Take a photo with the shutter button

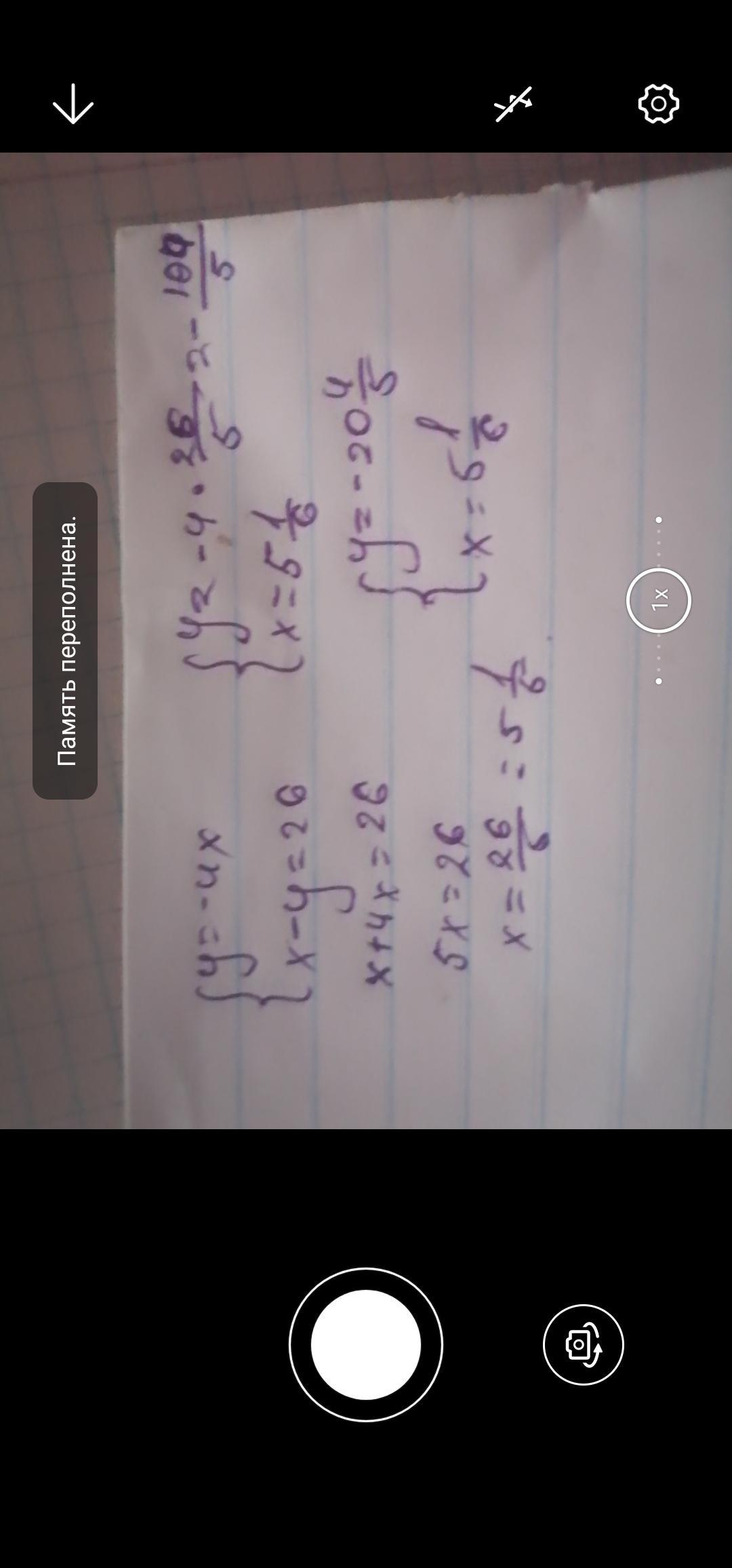pyautogui.click(x=366, y=1344)
